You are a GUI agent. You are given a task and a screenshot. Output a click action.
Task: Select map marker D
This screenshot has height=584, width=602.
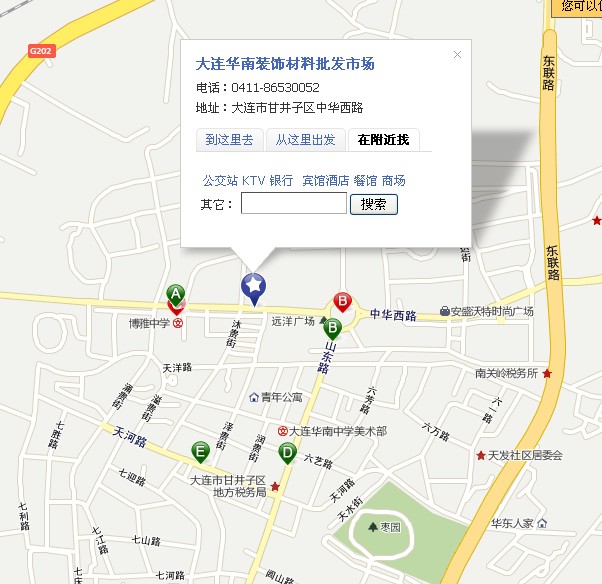287,452
